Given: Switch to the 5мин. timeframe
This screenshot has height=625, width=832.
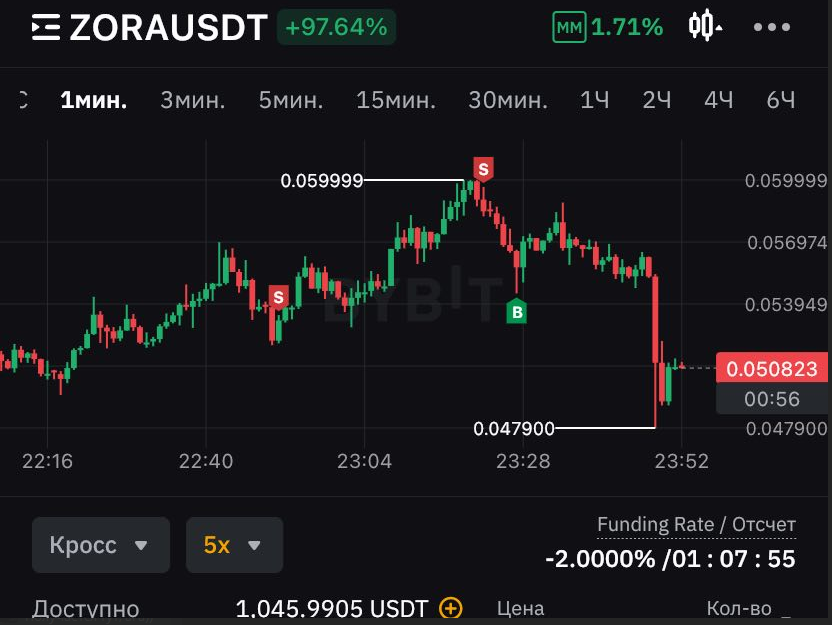Looking at the screenshot, I should pyautogui.click(x=291, y=100).
